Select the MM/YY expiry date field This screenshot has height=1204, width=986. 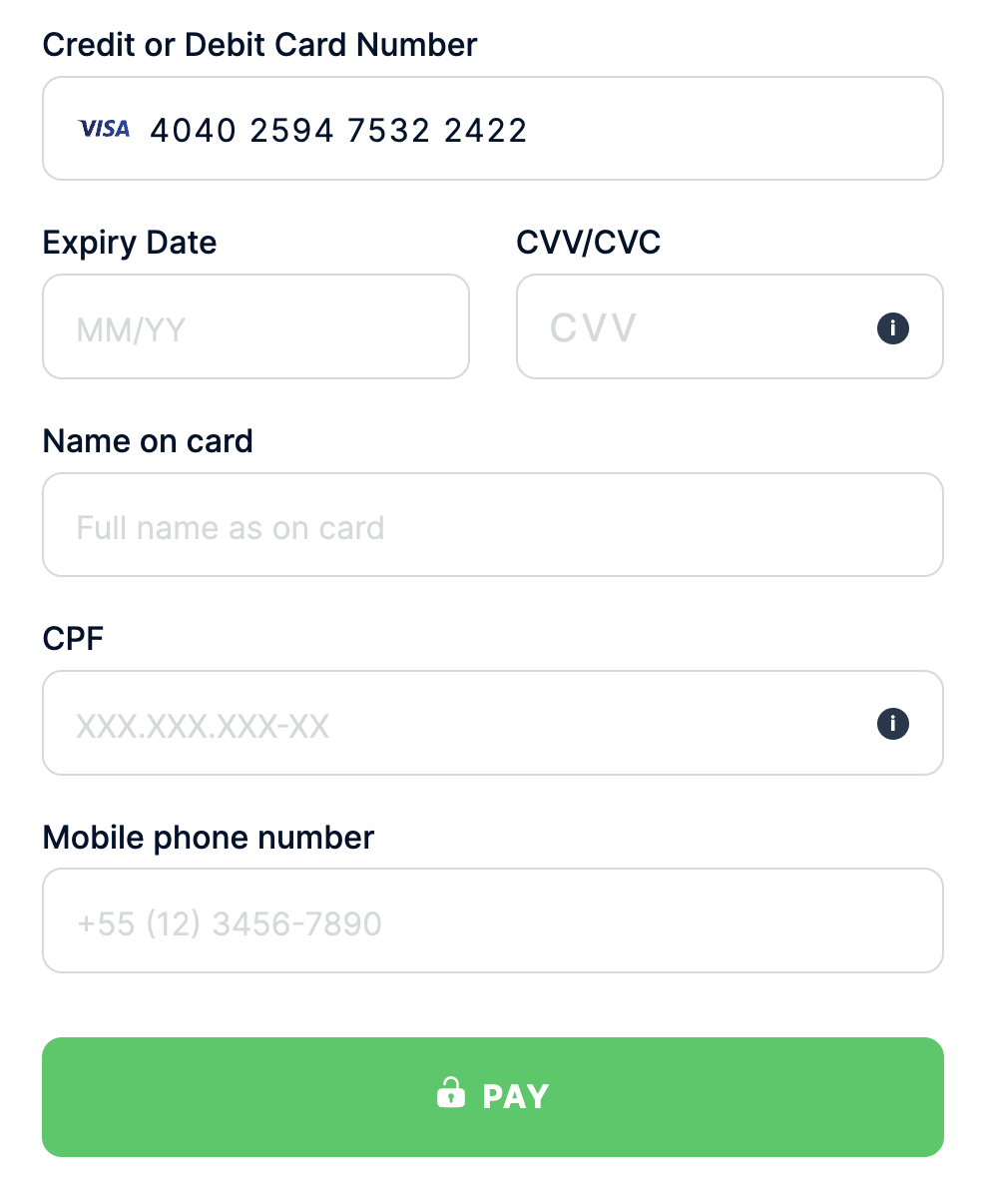tap(255, 326)
